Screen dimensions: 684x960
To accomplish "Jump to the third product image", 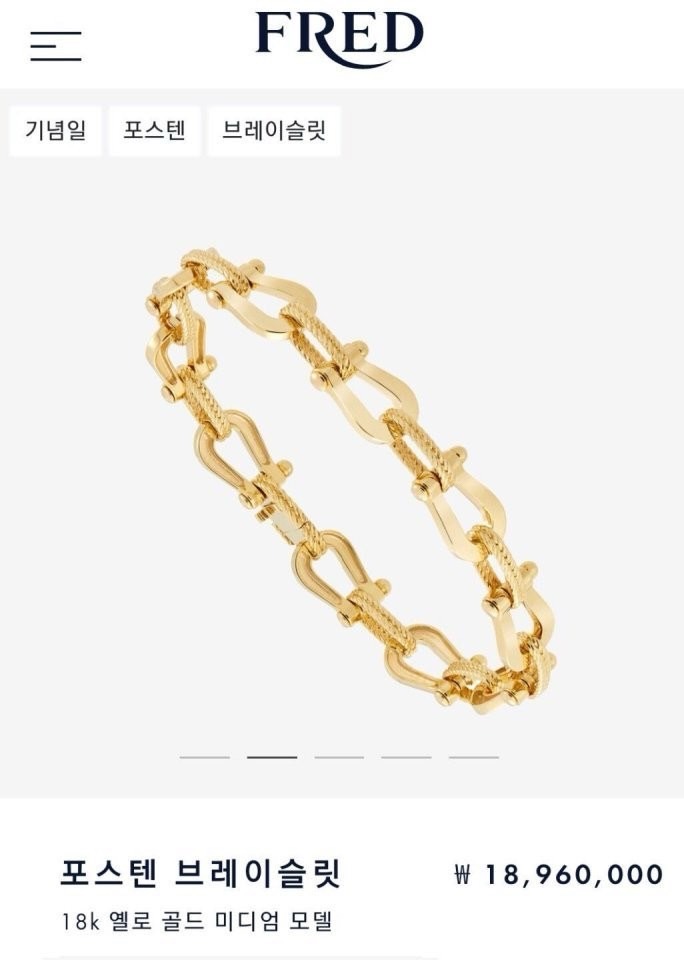I will point(339,757).
